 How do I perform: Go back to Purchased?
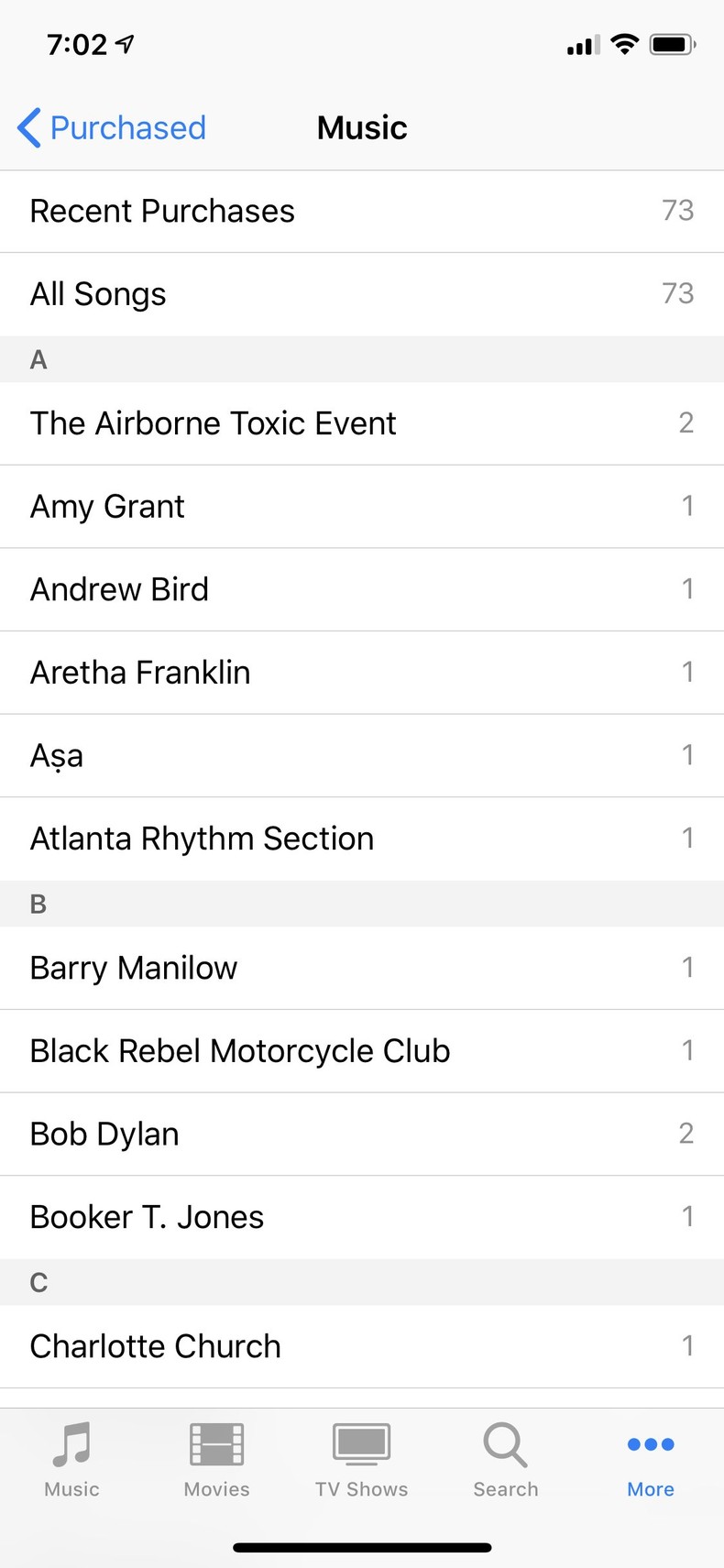[x=112, y=127]
